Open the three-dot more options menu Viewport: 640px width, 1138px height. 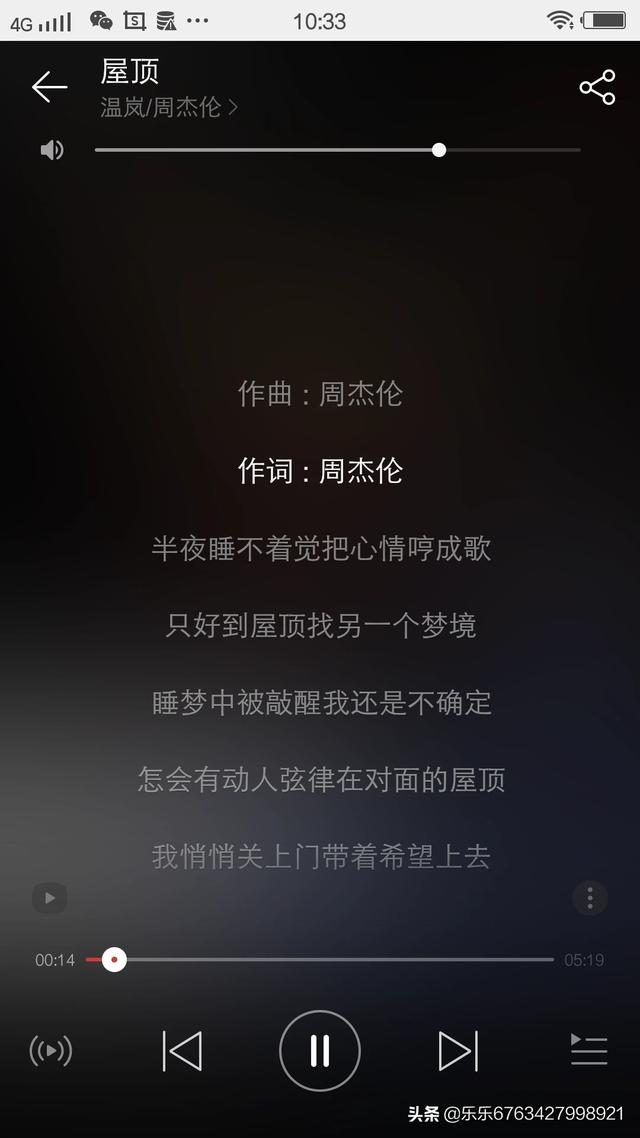coord(590,898)
